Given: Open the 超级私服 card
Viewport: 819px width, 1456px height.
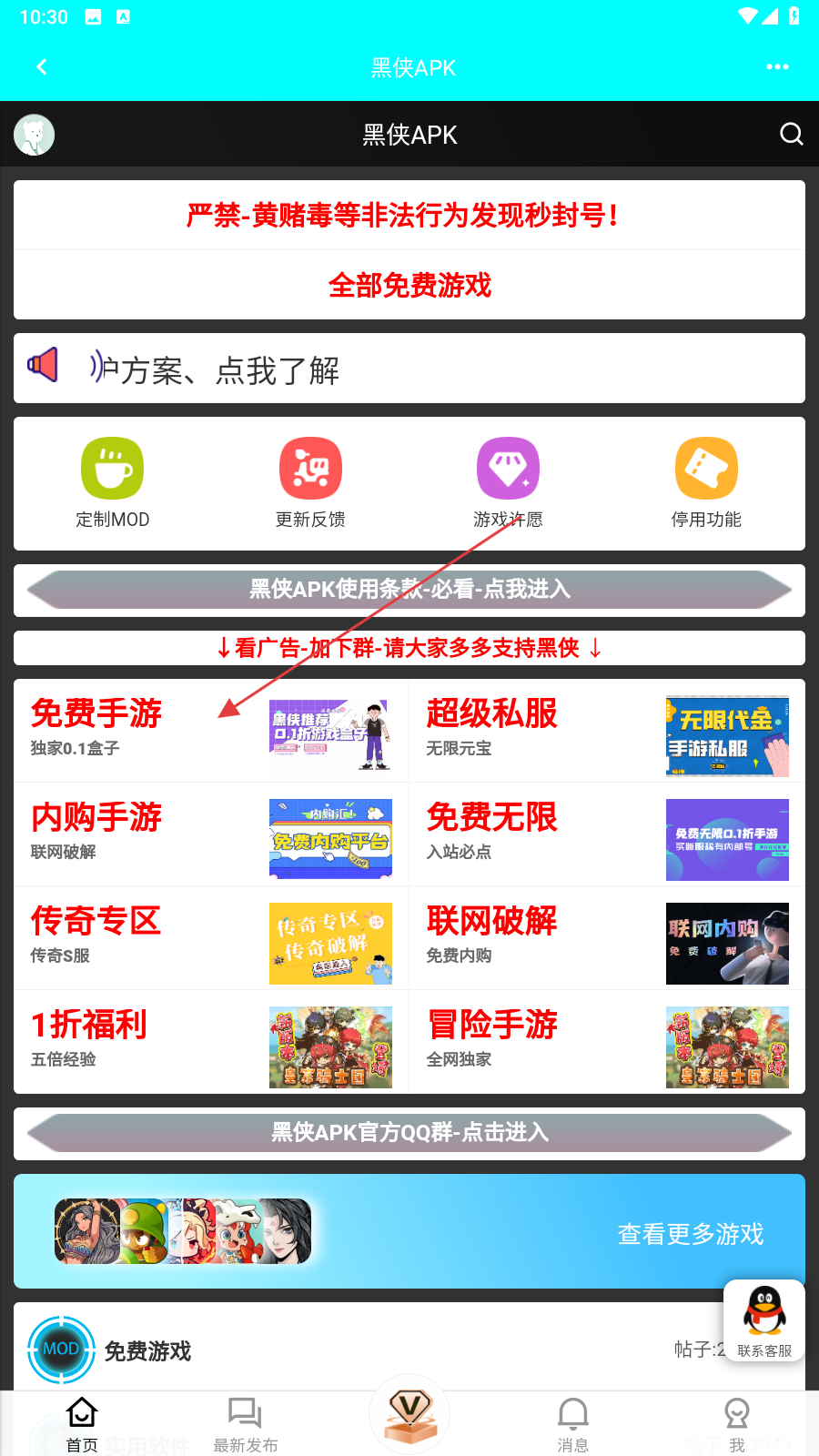Looking at the screenshot, I should (607, 731).
